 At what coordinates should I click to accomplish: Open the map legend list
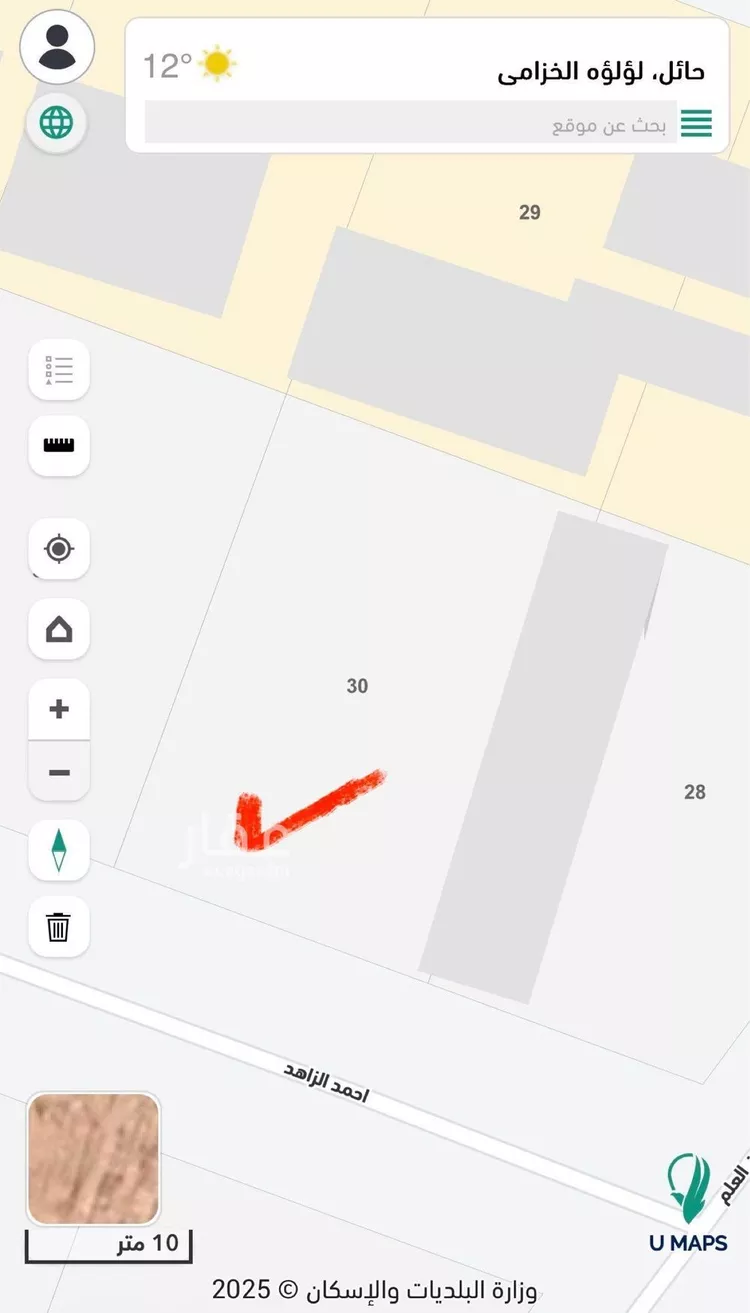pyautogui.click(x=59, y=370)
